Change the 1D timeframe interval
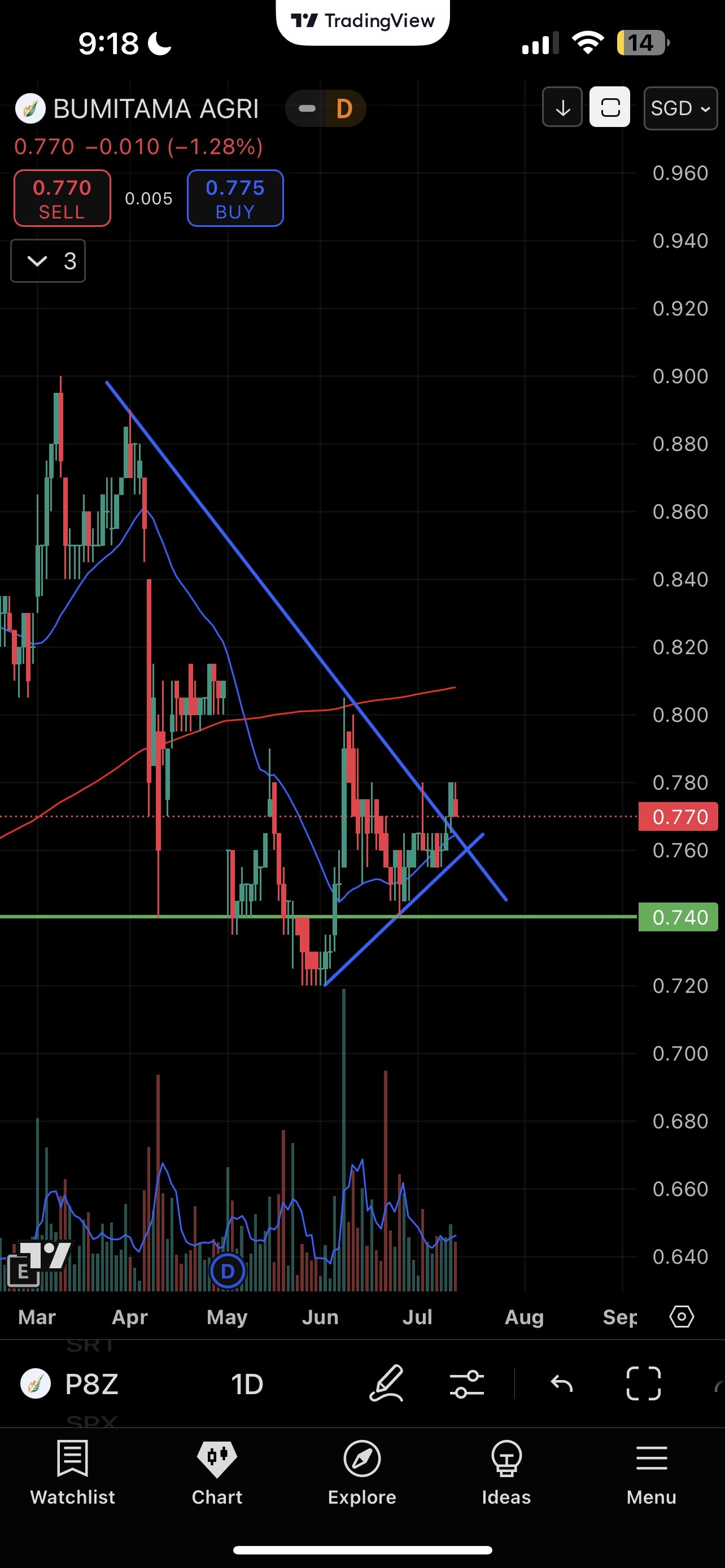Screen dimensions: 725x1568 coord(247,1384)
